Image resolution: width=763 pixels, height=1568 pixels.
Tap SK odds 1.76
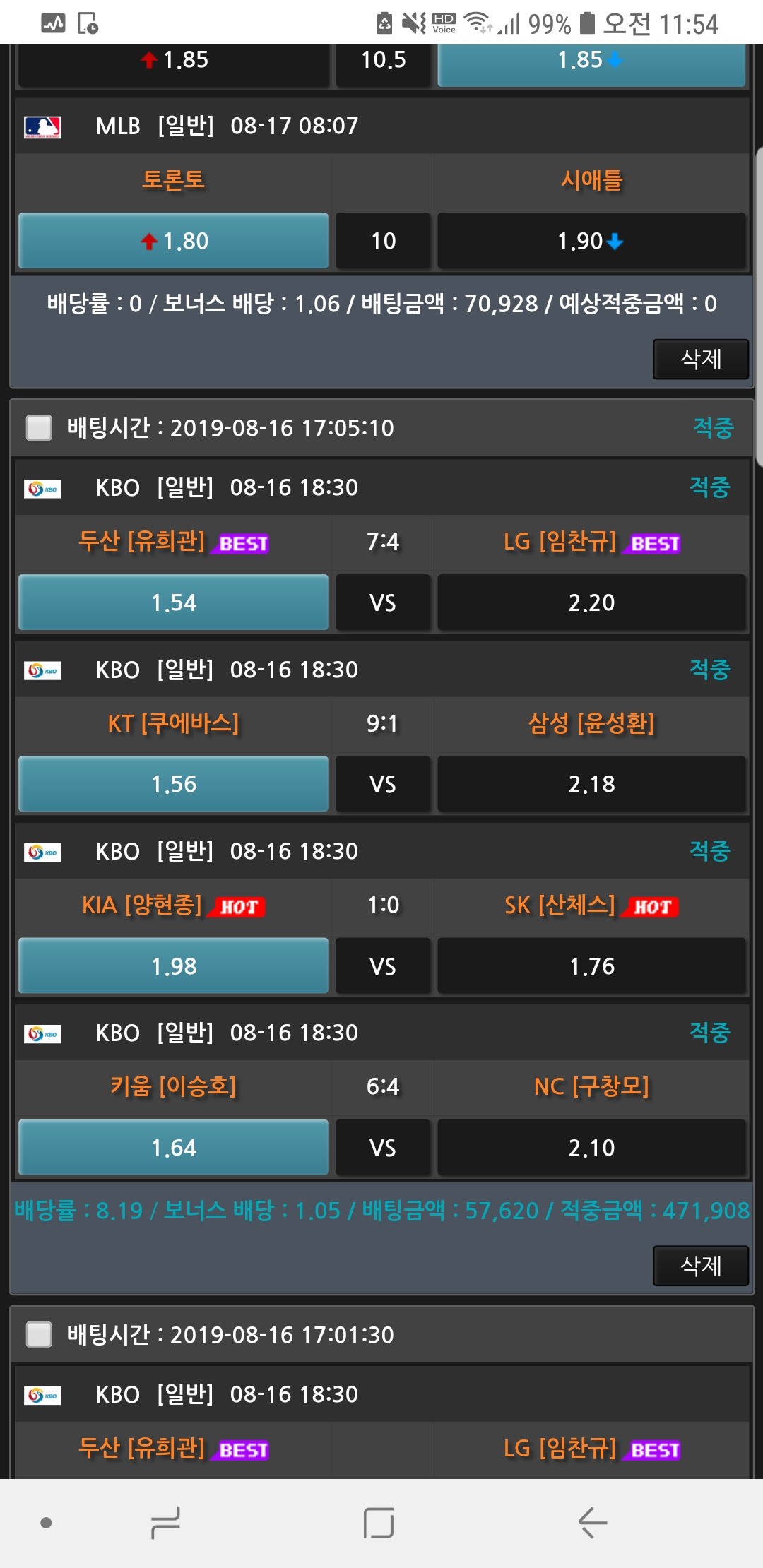[x=591, y=966]
